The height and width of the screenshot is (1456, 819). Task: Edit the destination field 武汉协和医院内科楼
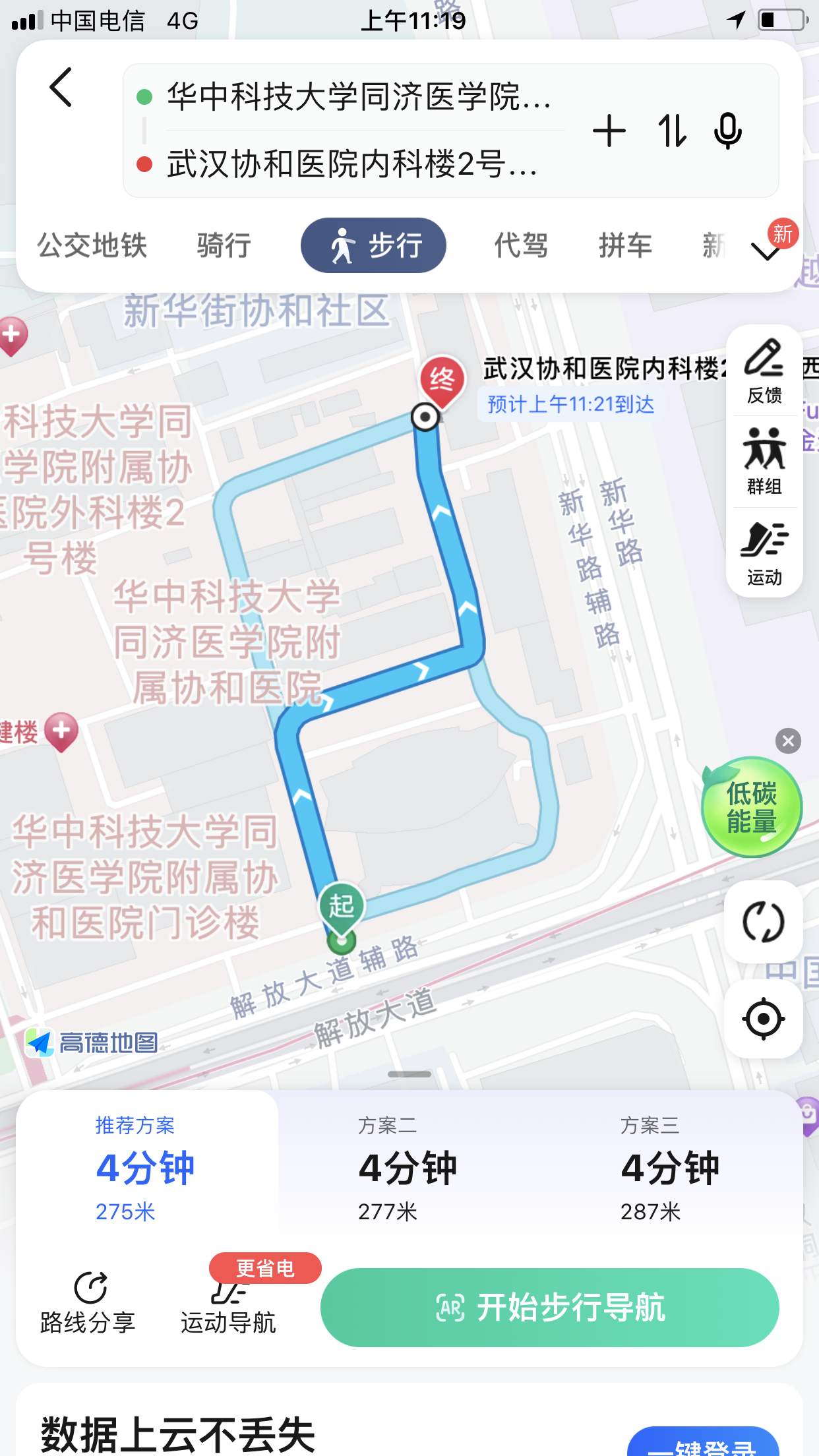point(351,164)
